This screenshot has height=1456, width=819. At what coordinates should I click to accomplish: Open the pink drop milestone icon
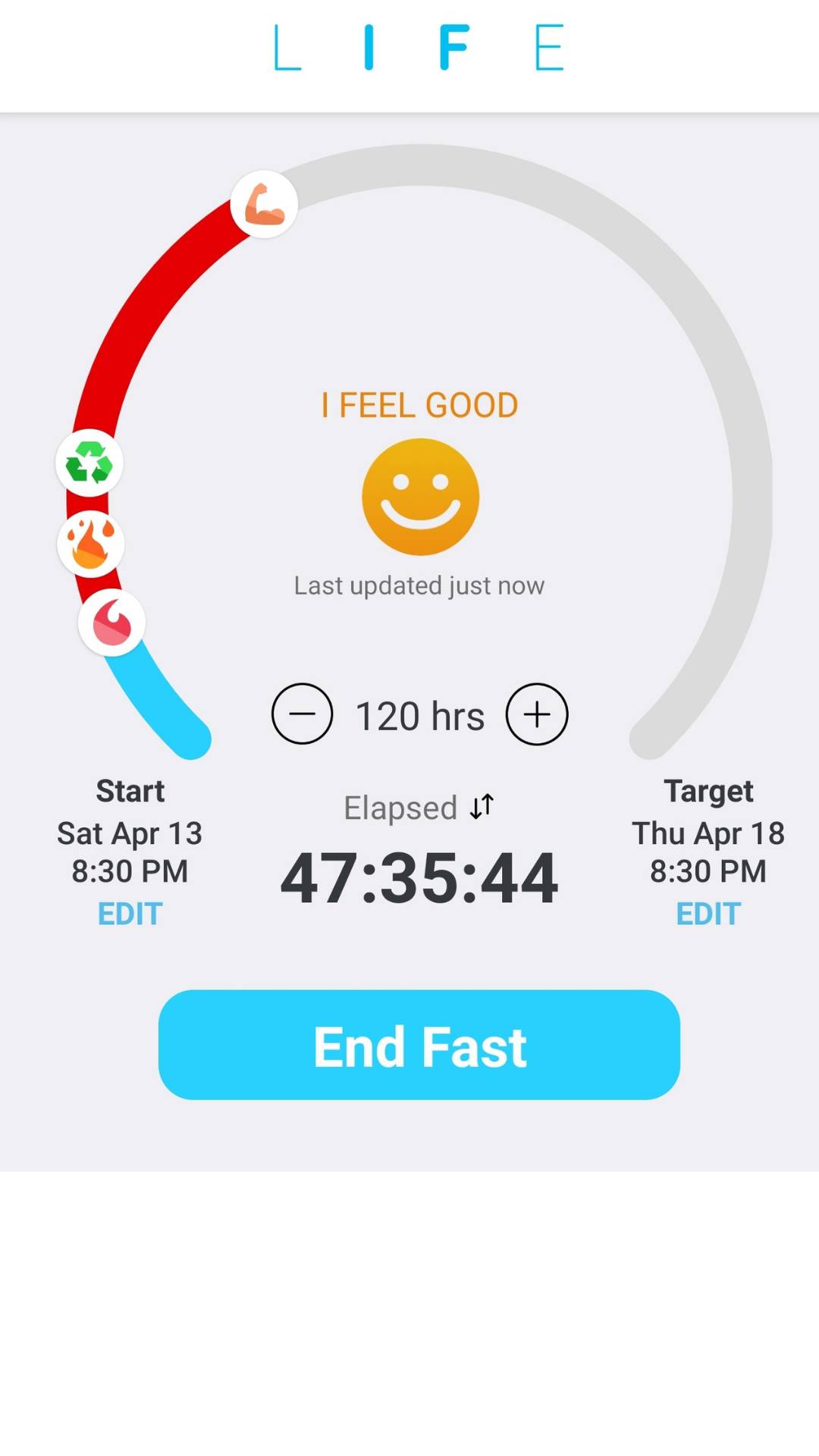click(x=111, y=623)
